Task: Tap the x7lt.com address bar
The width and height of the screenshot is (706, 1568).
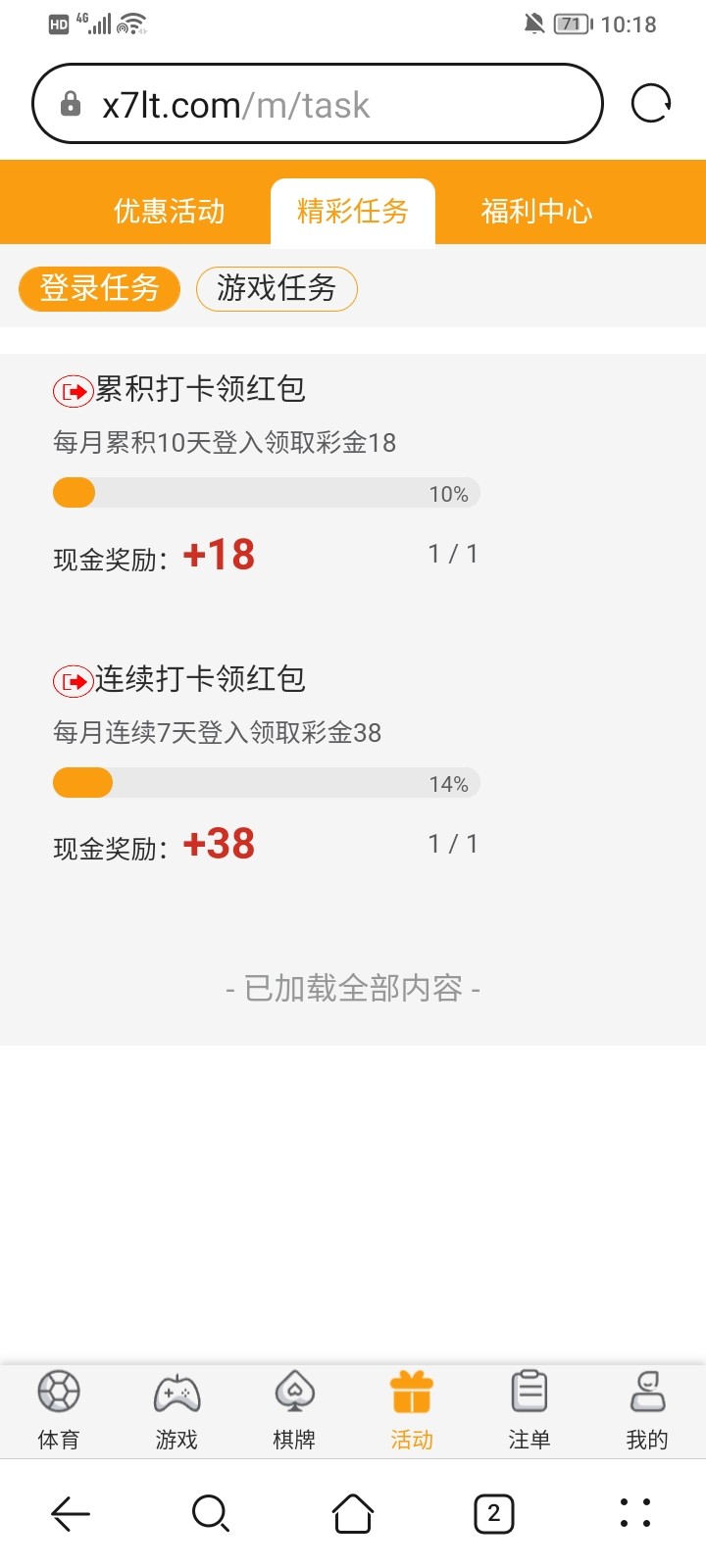Action: (316, 104)
